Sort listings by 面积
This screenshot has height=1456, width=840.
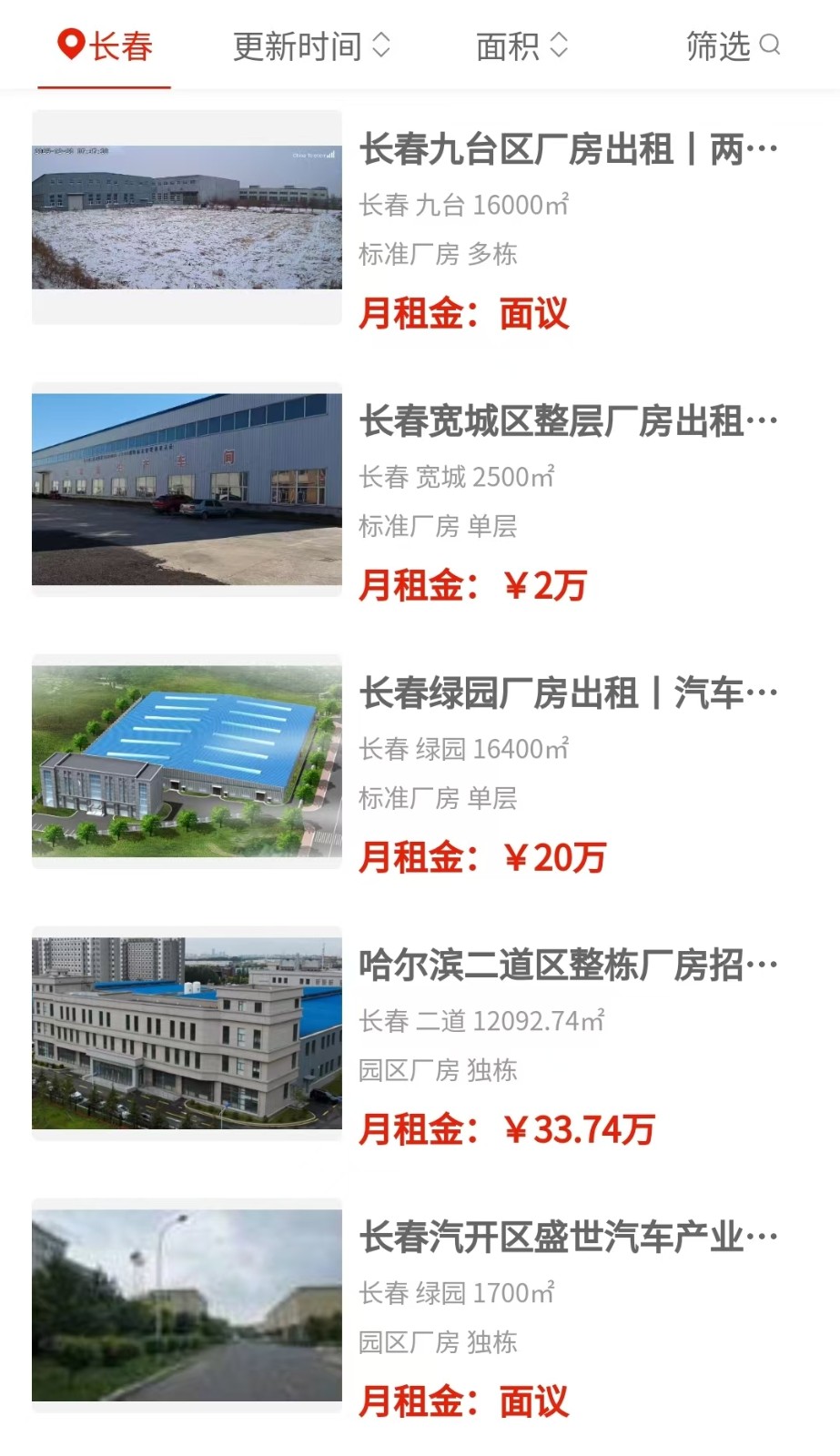tap(521, 45)
